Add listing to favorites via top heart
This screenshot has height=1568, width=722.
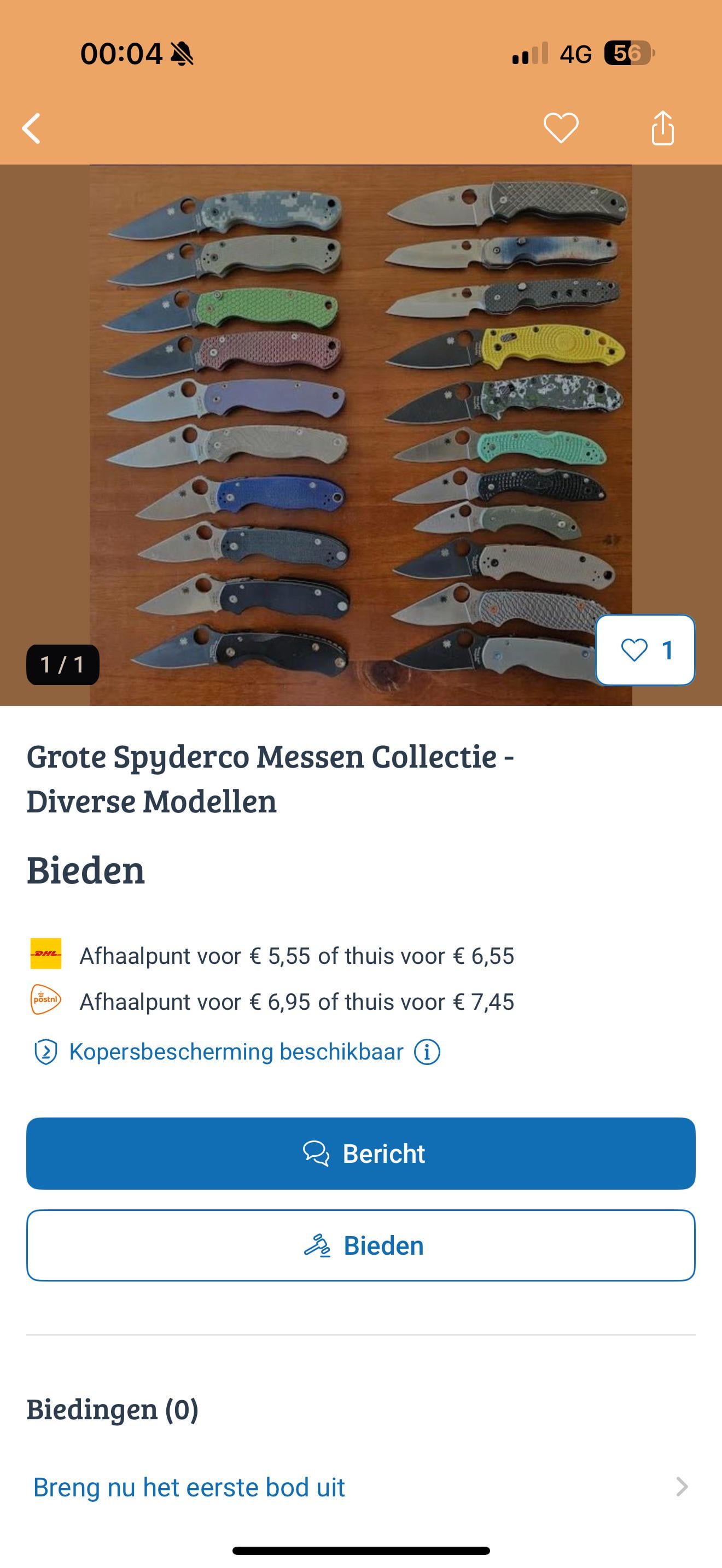tap(560, 128)
